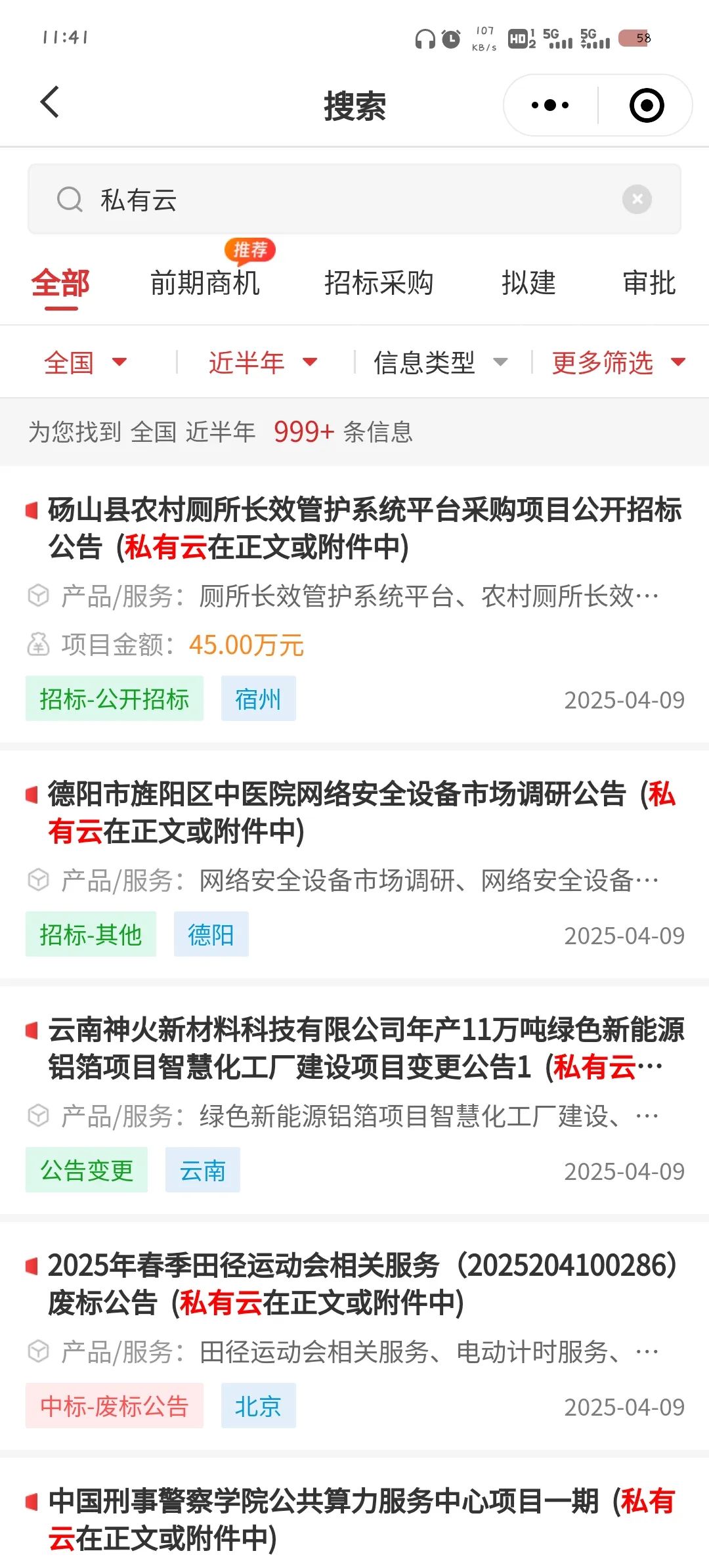The image size is (709, 1568).
Task: Go back using the top-left arrow
Action: coord(50,103)
